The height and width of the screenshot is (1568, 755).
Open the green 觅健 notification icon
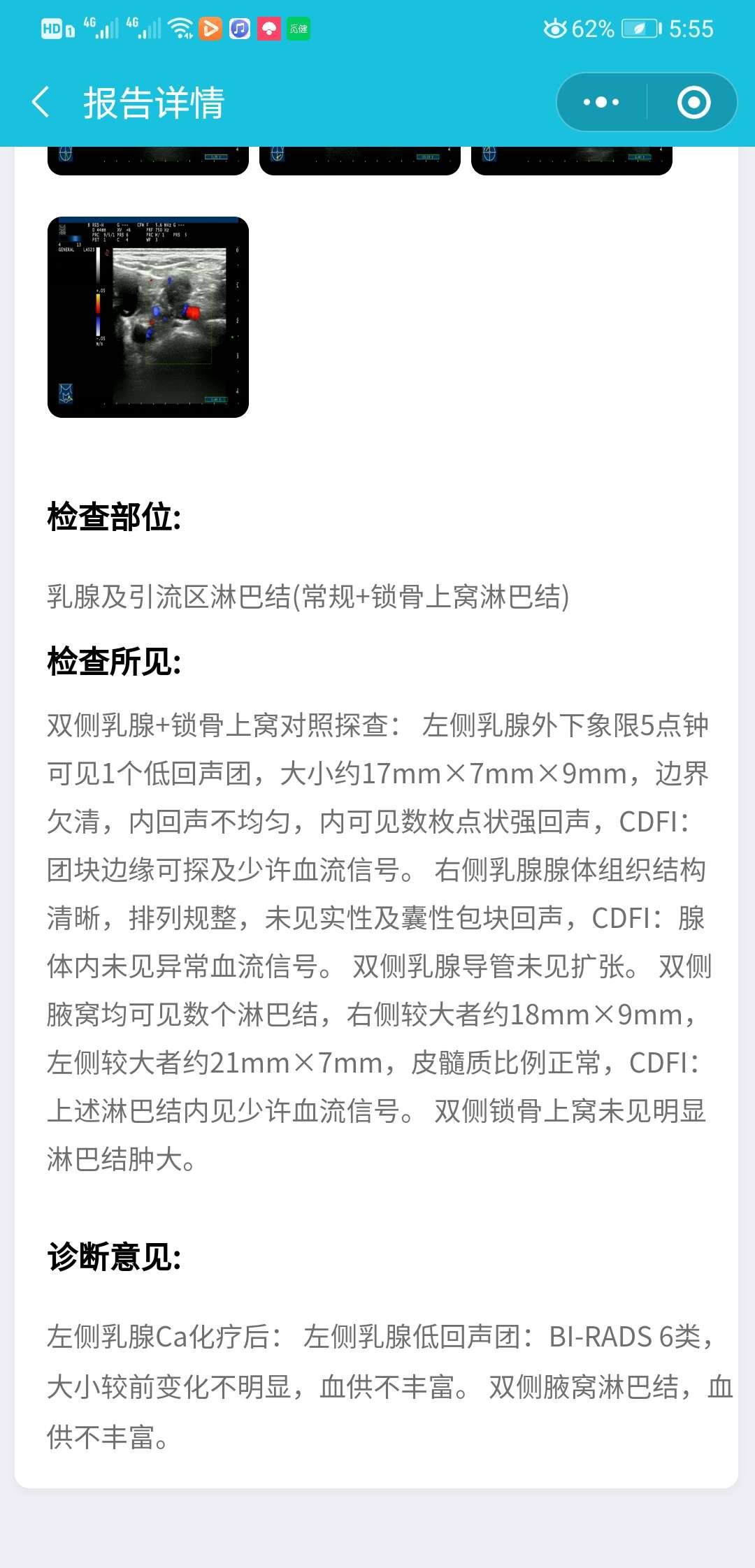tap(299, 29)
